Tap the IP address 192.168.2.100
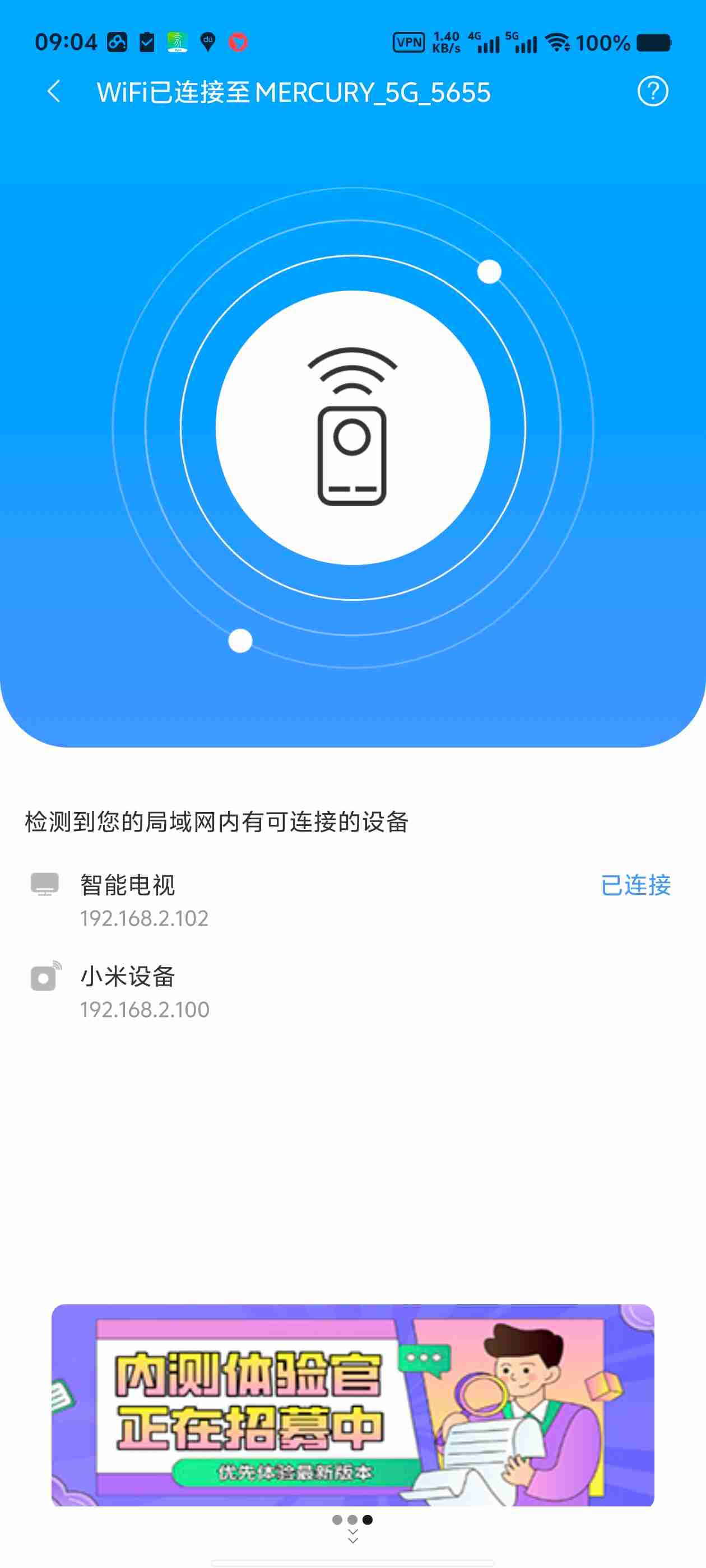 (x=145, y=1009)
